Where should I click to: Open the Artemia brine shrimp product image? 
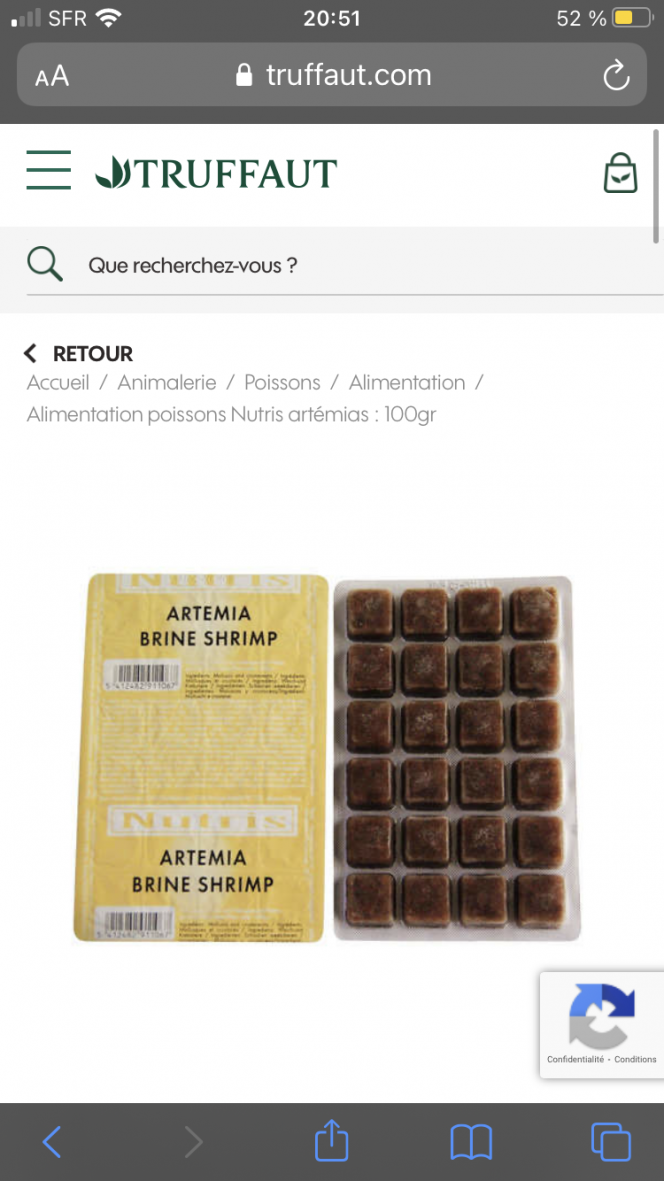click(x=327, y=758)
